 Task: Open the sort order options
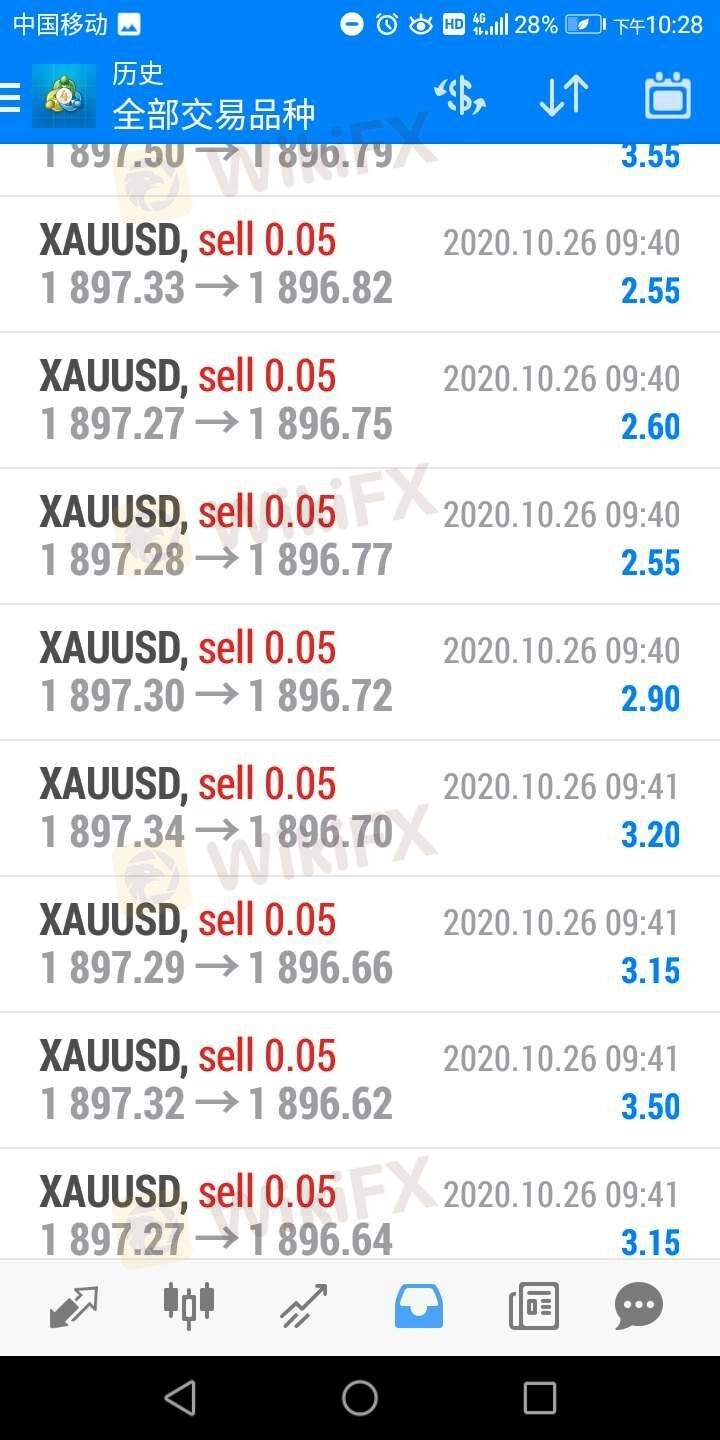pyautogui.click(x=563, y=97)
